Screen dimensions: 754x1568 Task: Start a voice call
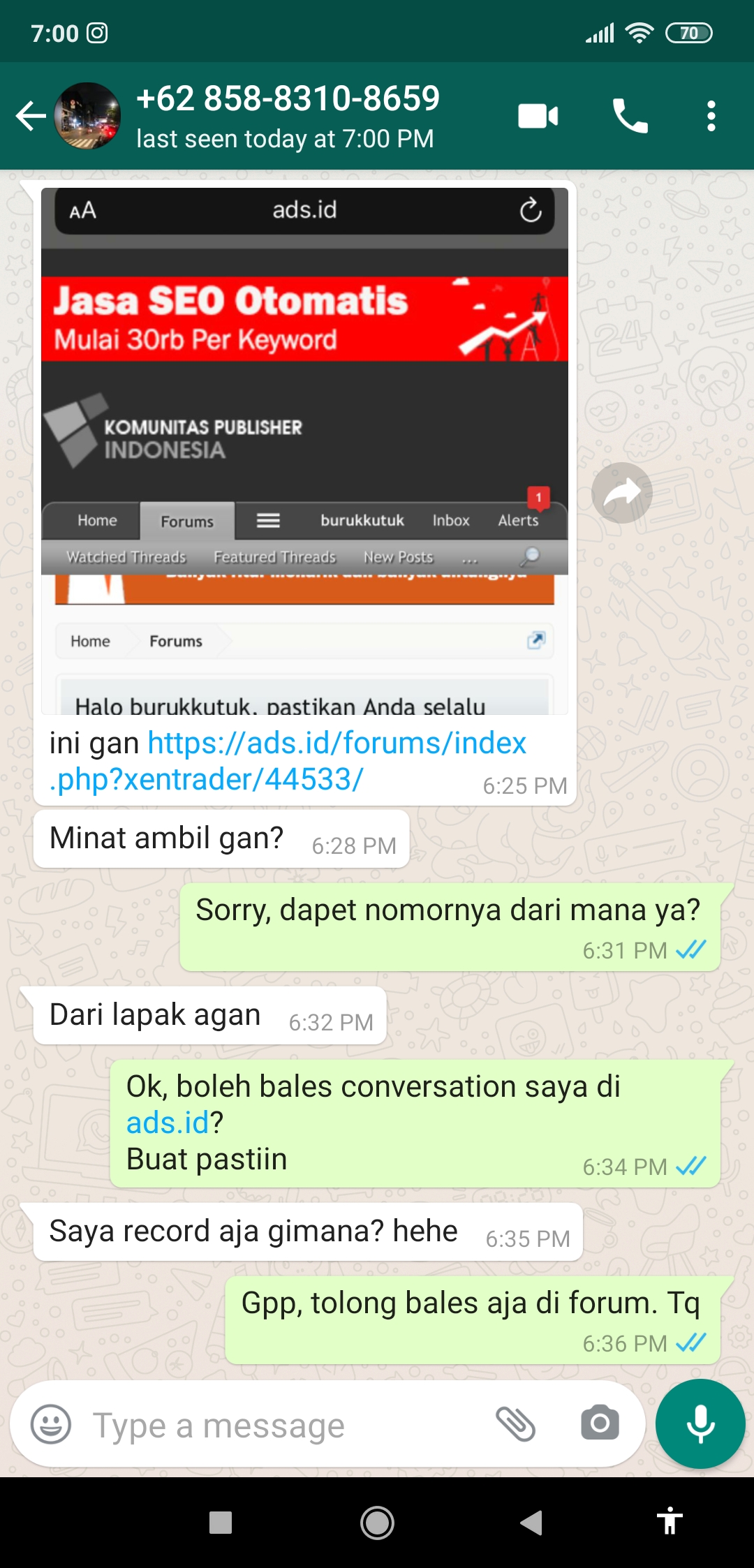[x=630, y=116]
